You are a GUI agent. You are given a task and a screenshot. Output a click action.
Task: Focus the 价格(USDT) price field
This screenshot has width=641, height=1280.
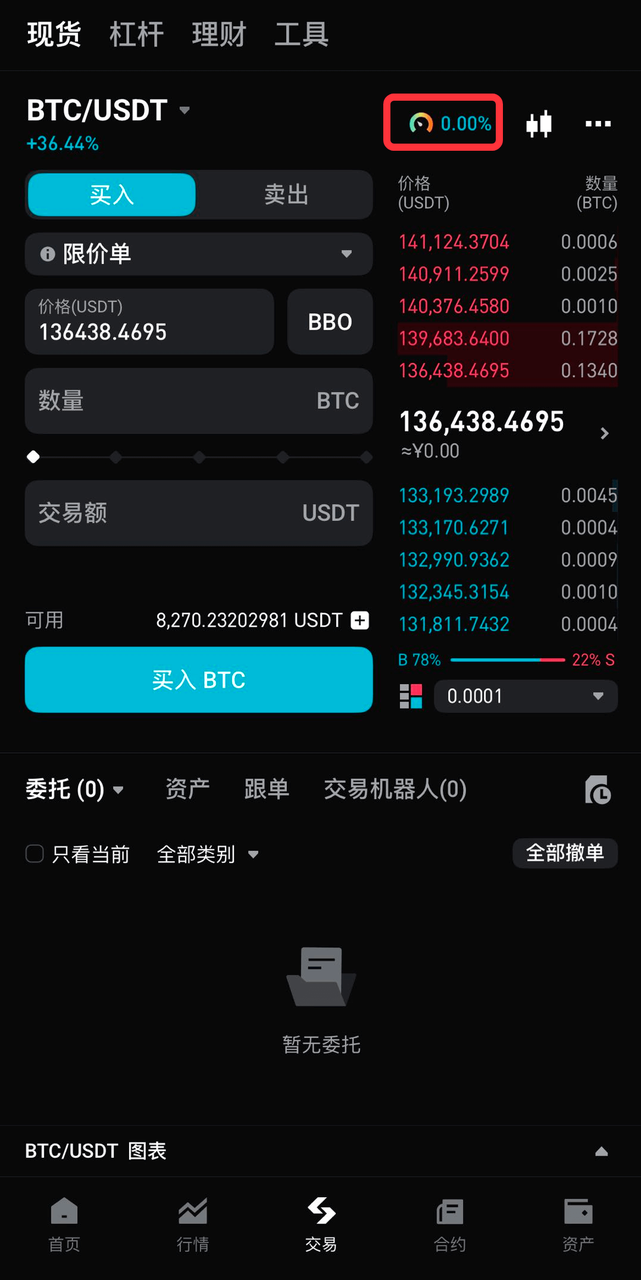point(149,322)
